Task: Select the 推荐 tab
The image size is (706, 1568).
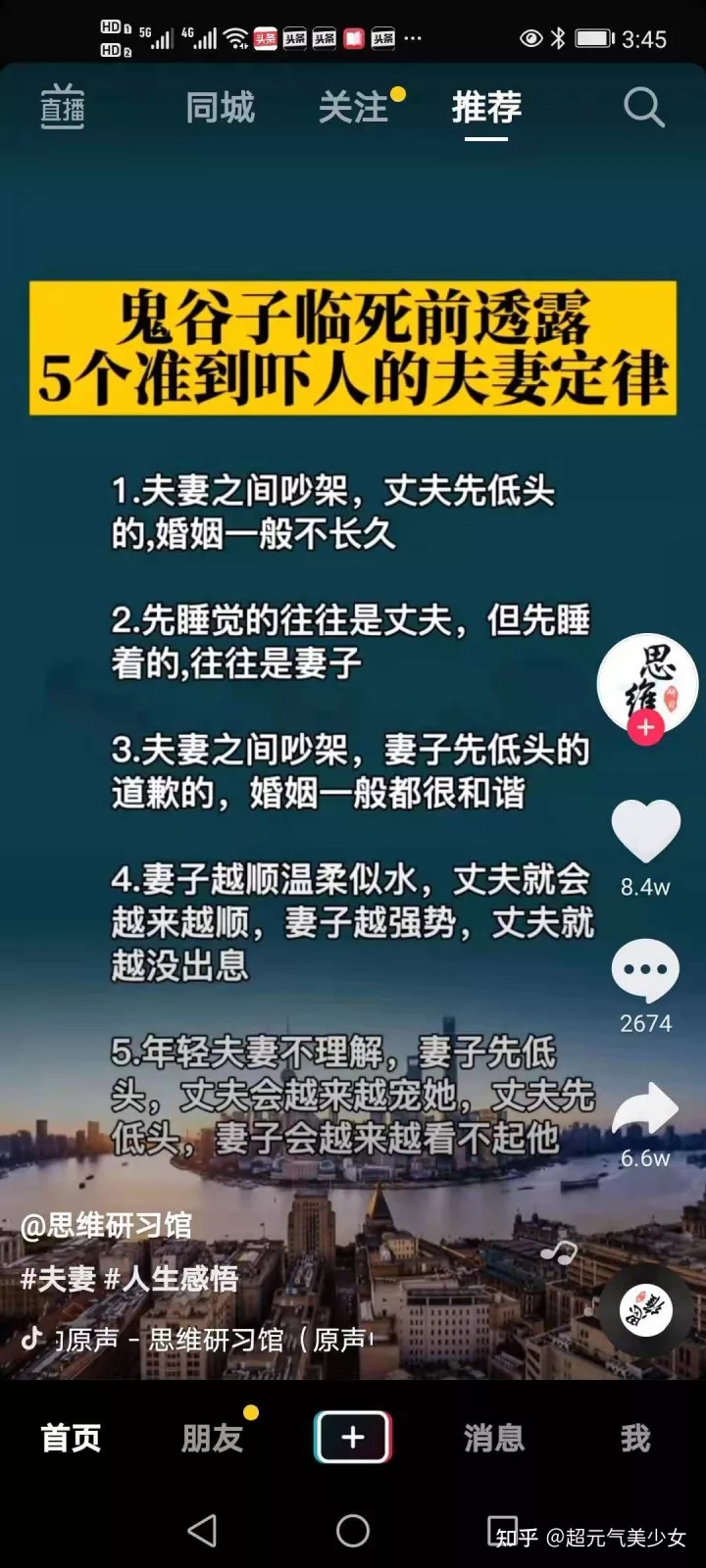Action: pos(486,107)
